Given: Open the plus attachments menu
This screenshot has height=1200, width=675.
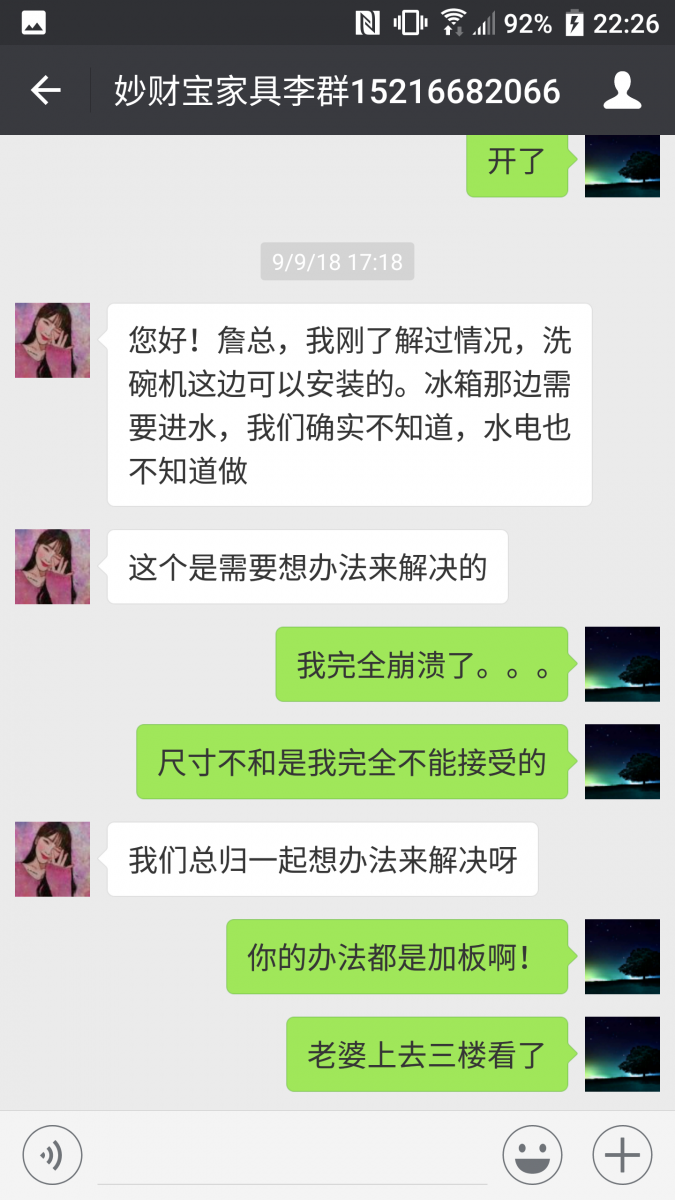Looking at the screenshot, I should tap(622, 1156).
